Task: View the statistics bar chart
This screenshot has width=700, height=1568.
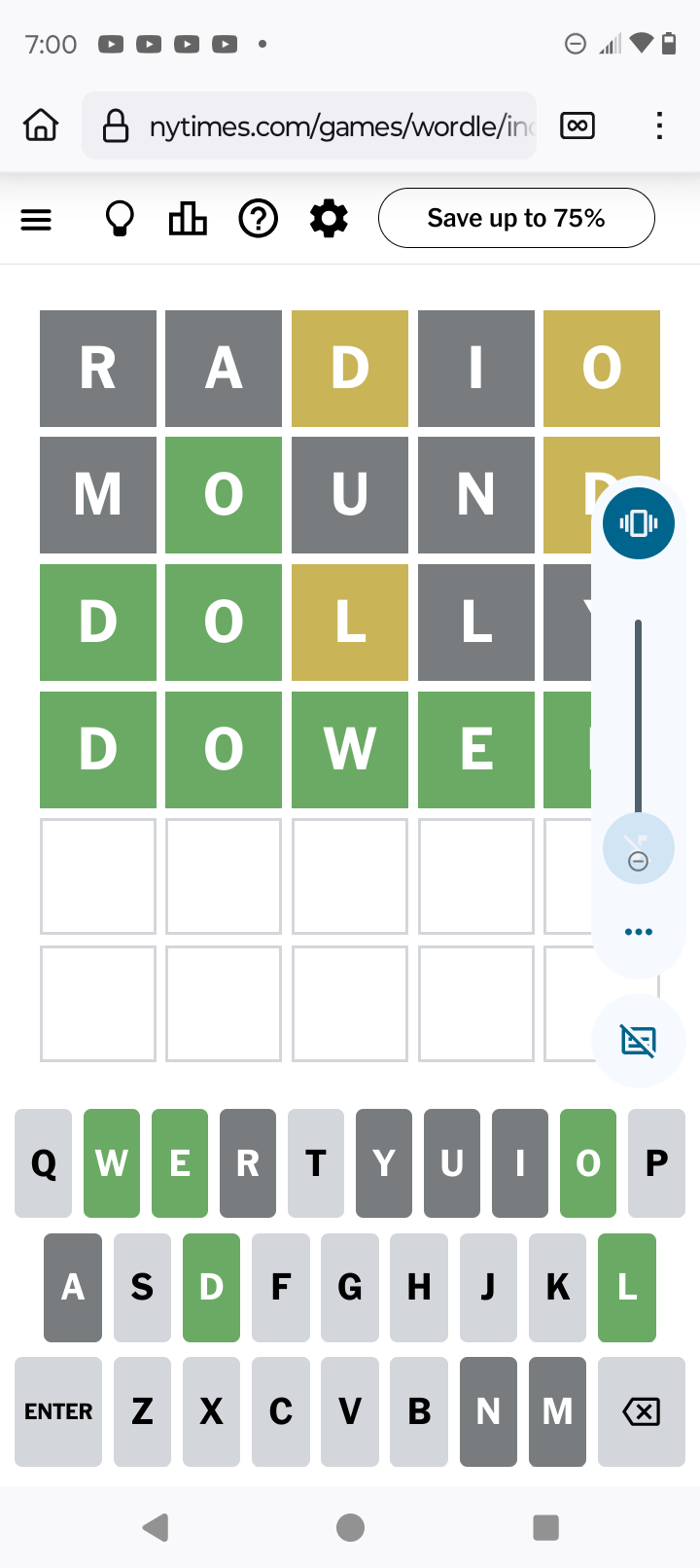Action: point(188,219)
